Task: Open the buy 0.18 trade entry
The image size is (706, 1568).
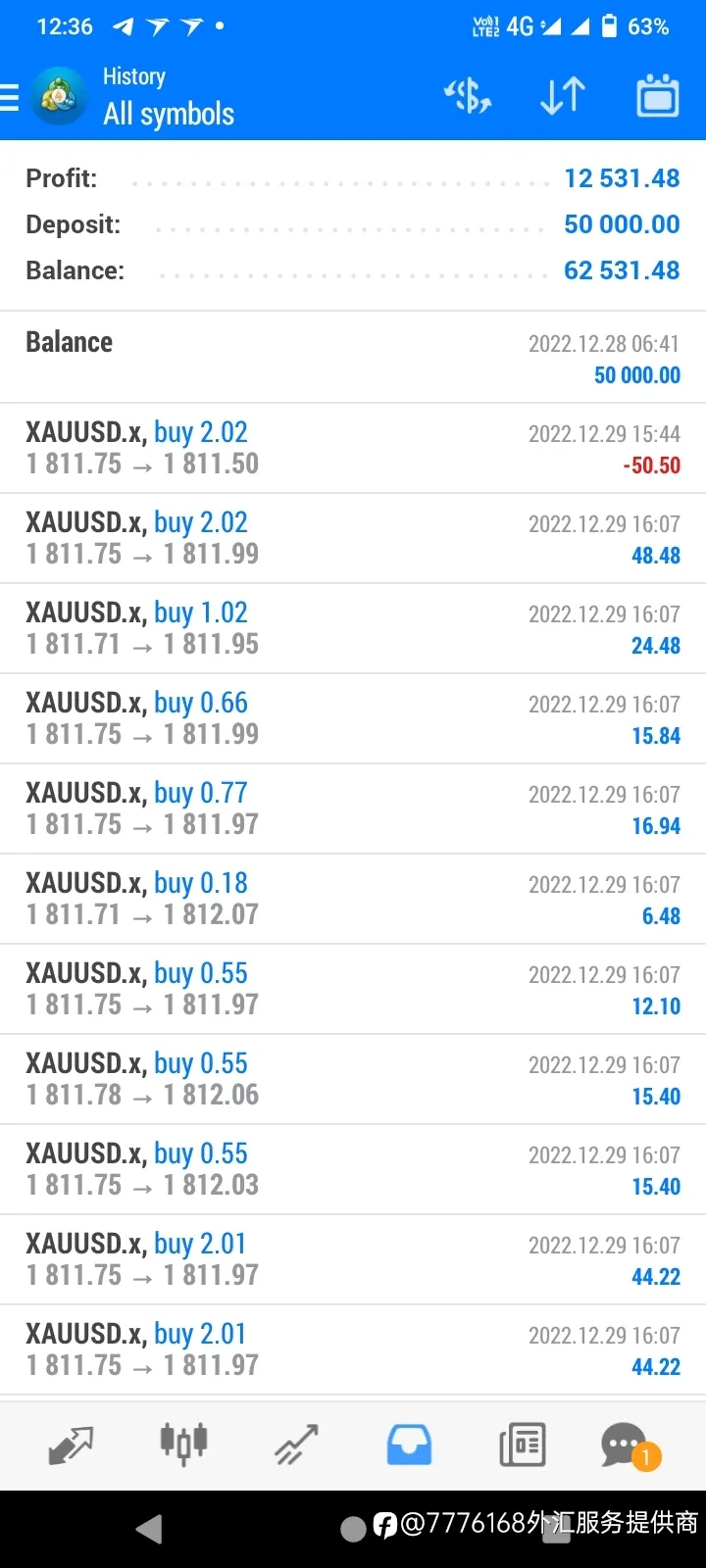Action: pos(353,899)
